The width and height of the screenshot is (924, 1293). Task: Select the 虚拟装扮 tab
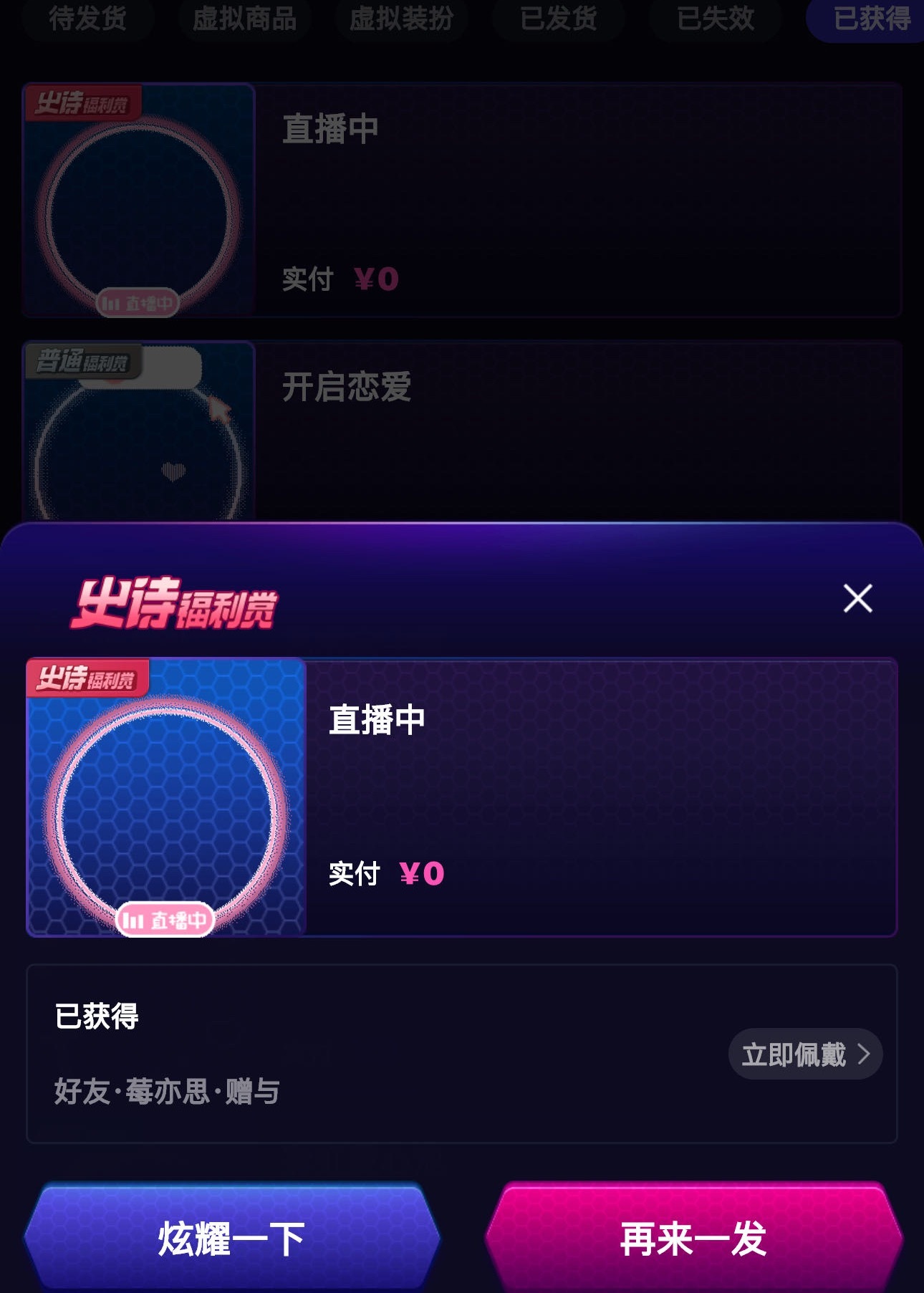401,19
